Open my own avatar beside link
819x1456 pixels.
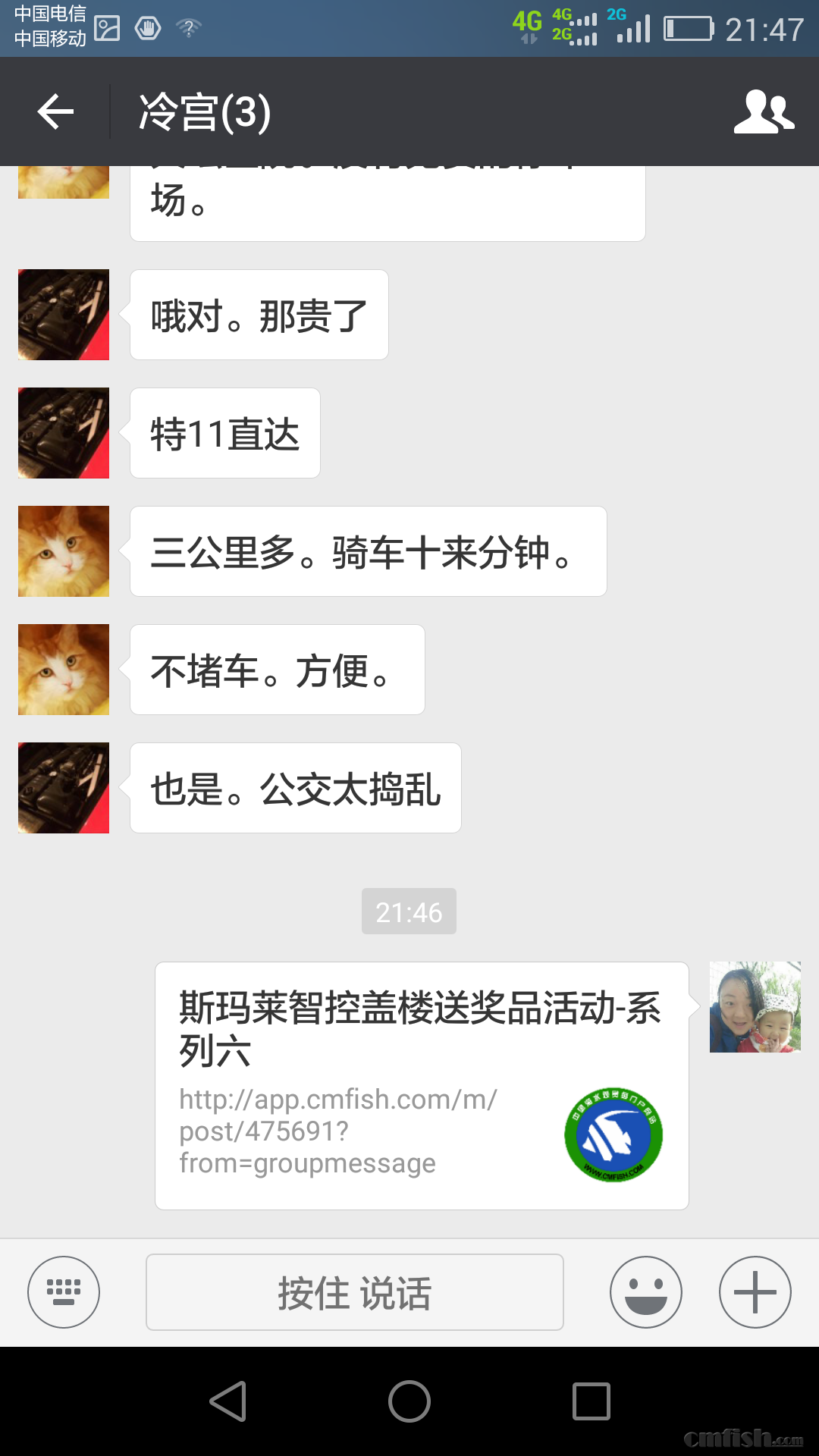[x=755, y=1007]
